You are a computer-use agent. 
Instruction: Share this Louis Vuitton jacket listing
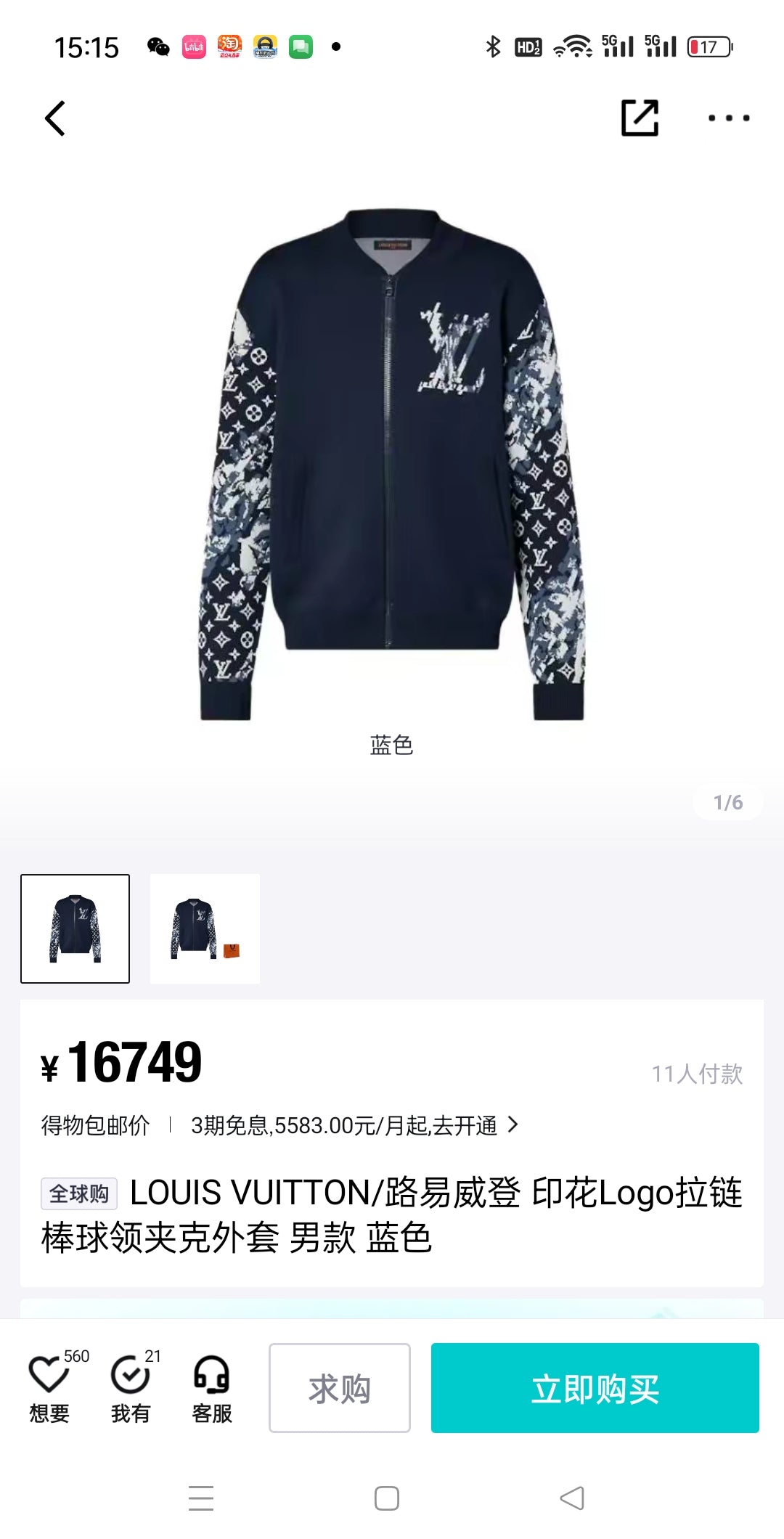[x=640, y=118]
